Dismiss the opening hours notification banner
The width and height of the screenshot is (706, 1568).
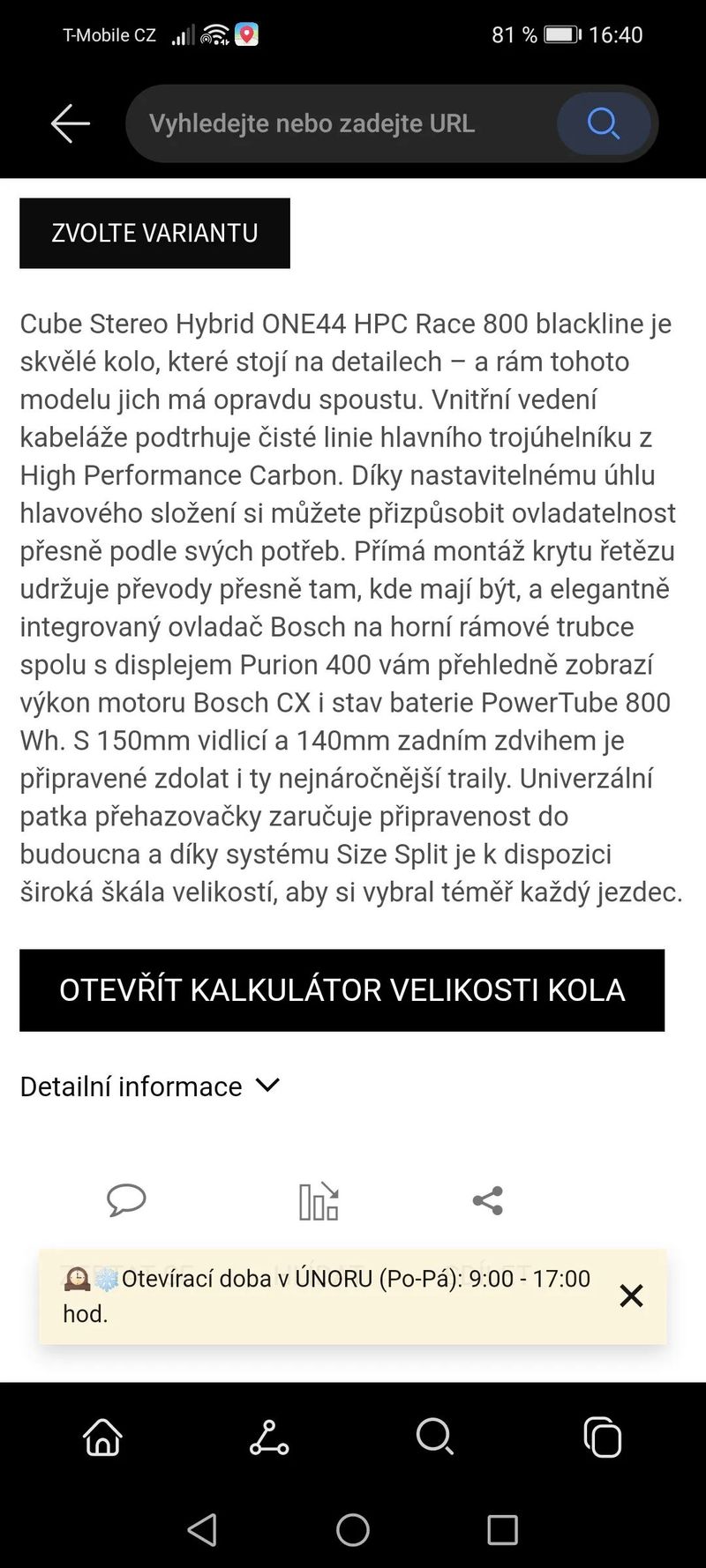click(x=631, y=1295)
